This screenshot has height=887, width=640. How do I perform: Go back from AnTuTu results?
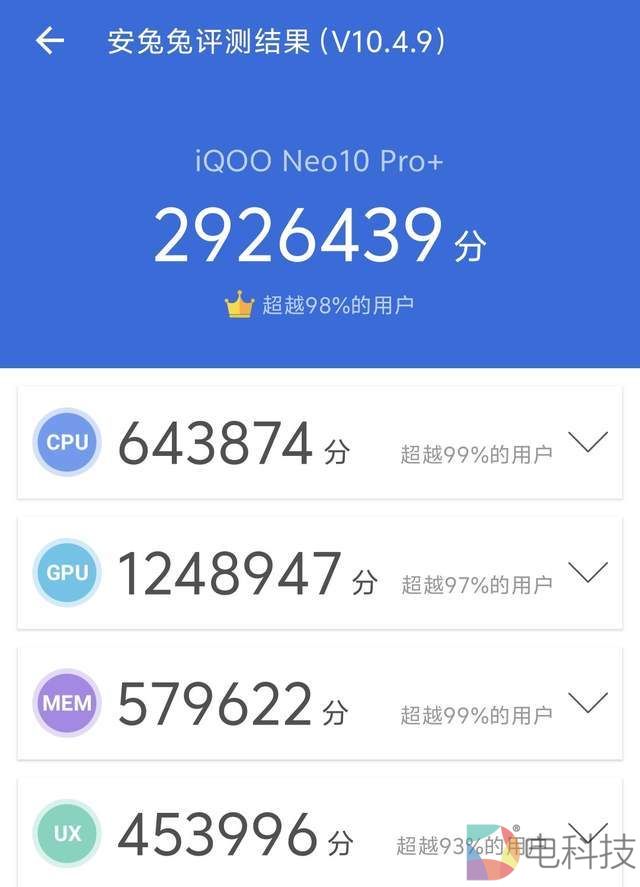click(x=49, y=41)
